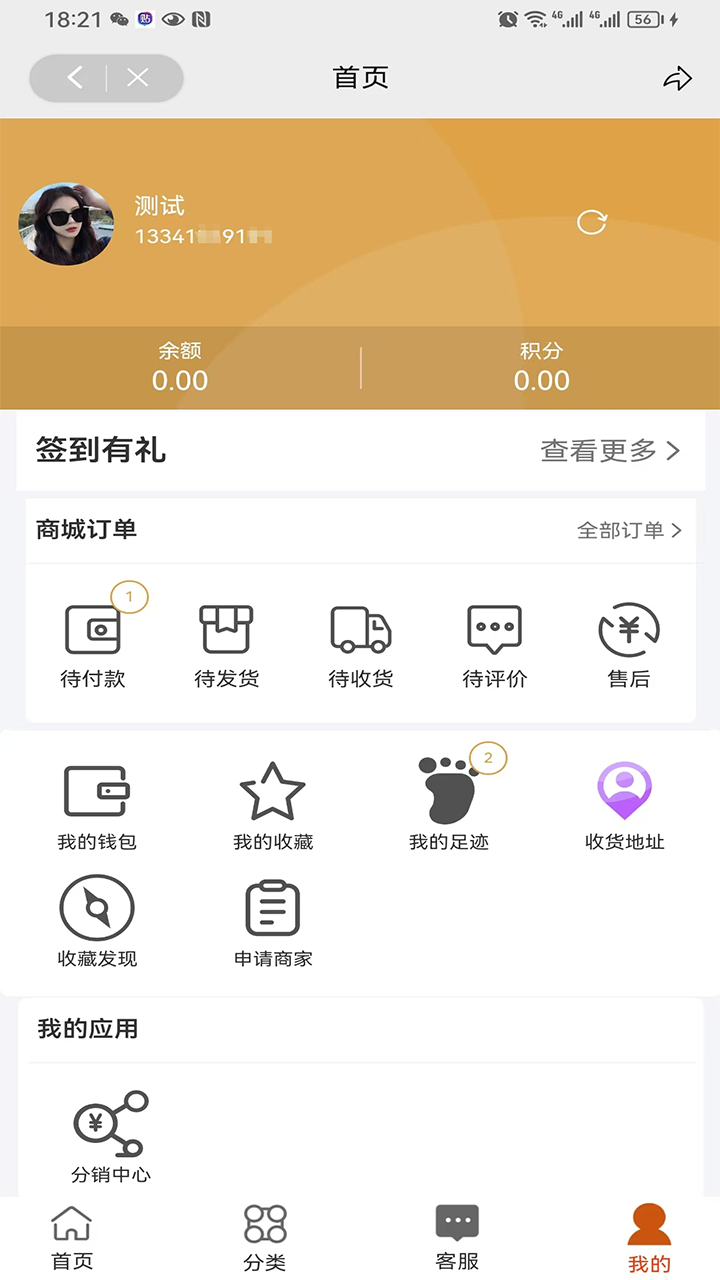
Task: Click the 待评价 pending review icon
Action: [495, 630]
